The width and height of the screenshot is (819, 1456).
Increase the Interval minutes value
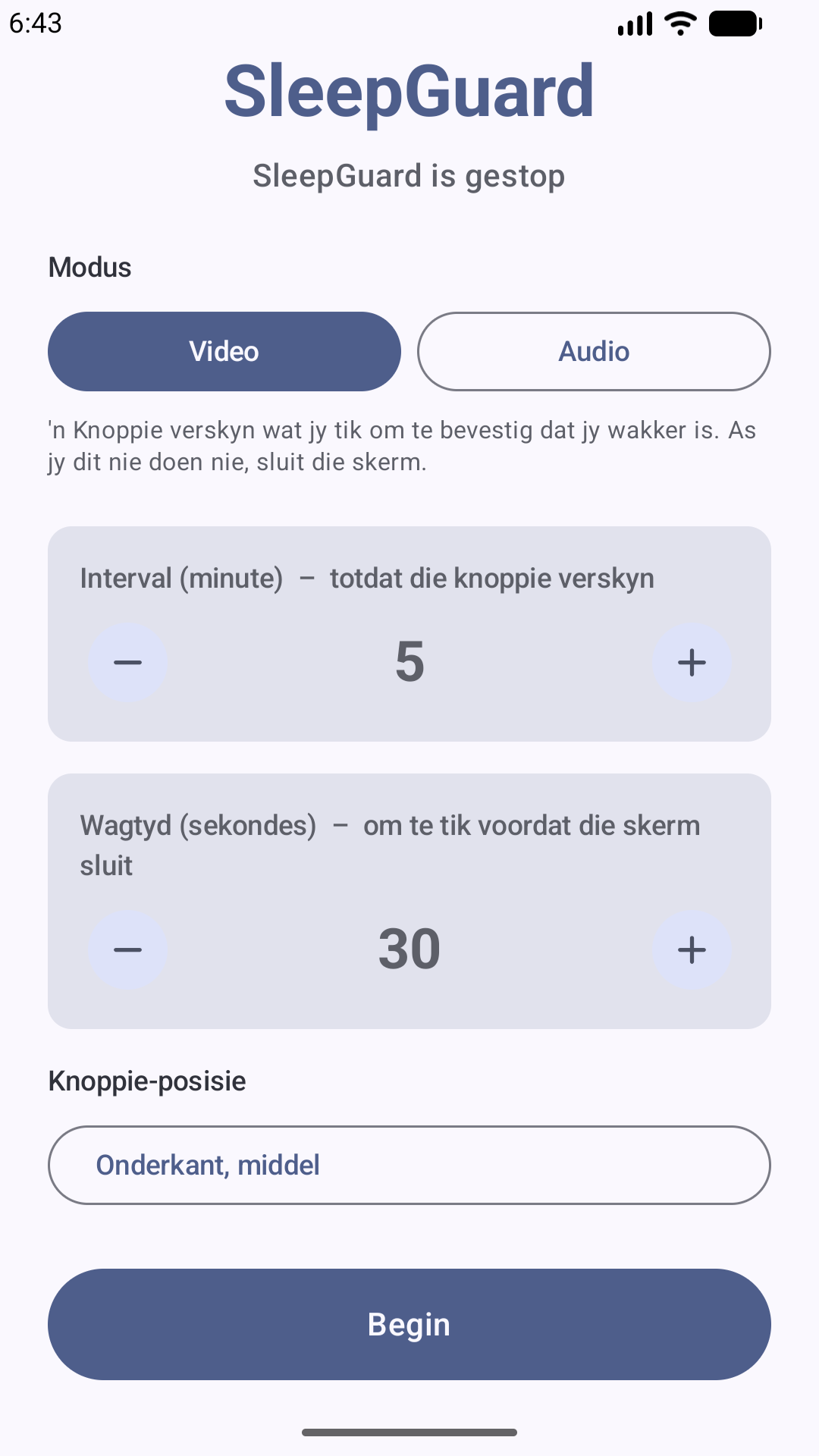[x=692, y=662]
